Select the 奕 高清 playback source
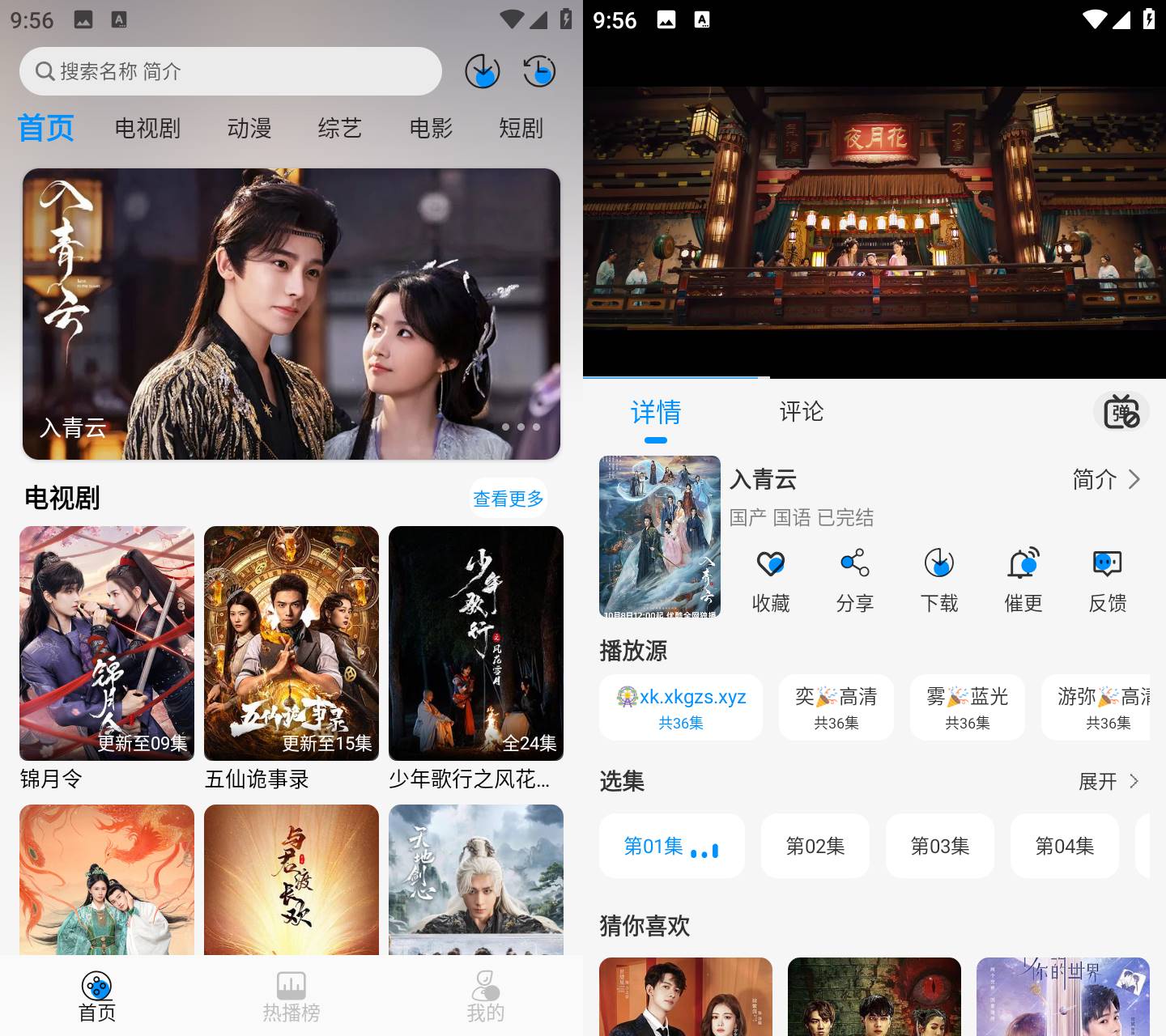1166x1036 pixels. click(836, 707)
